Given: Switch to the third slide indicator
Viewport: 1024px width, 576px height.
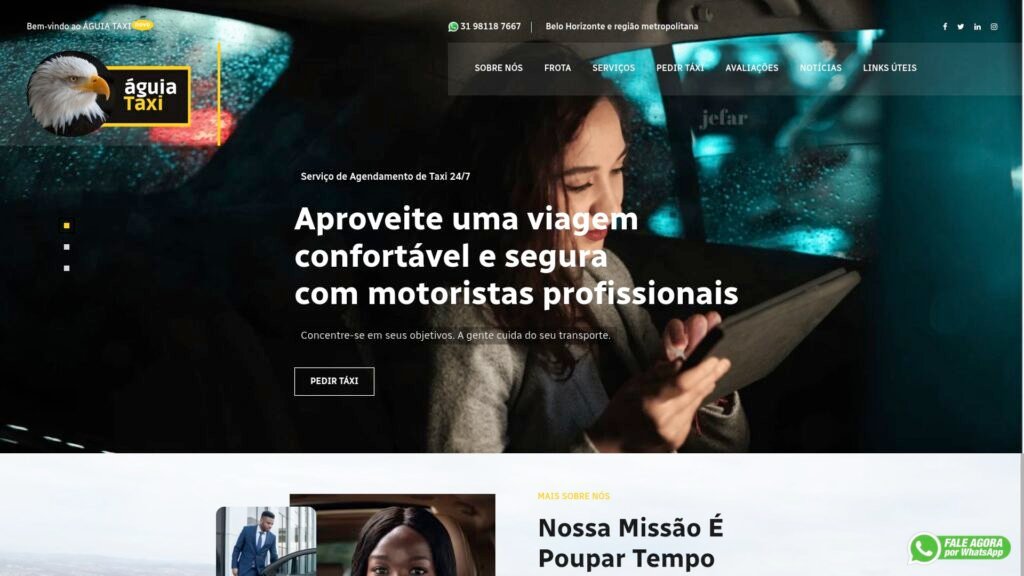Looking at the screenshot, I should (x=67, y=268).
